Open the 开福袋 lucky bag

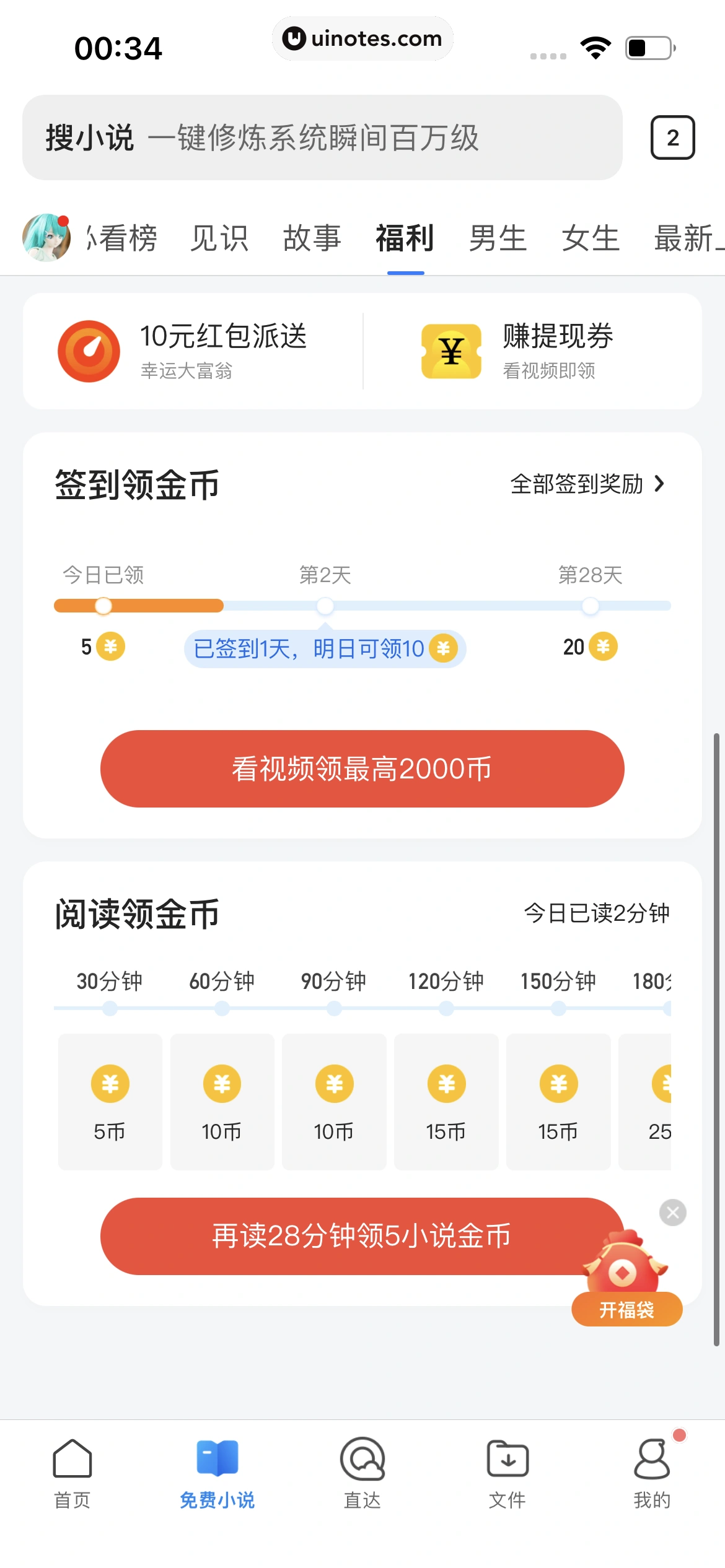[x=626, y=1282]
